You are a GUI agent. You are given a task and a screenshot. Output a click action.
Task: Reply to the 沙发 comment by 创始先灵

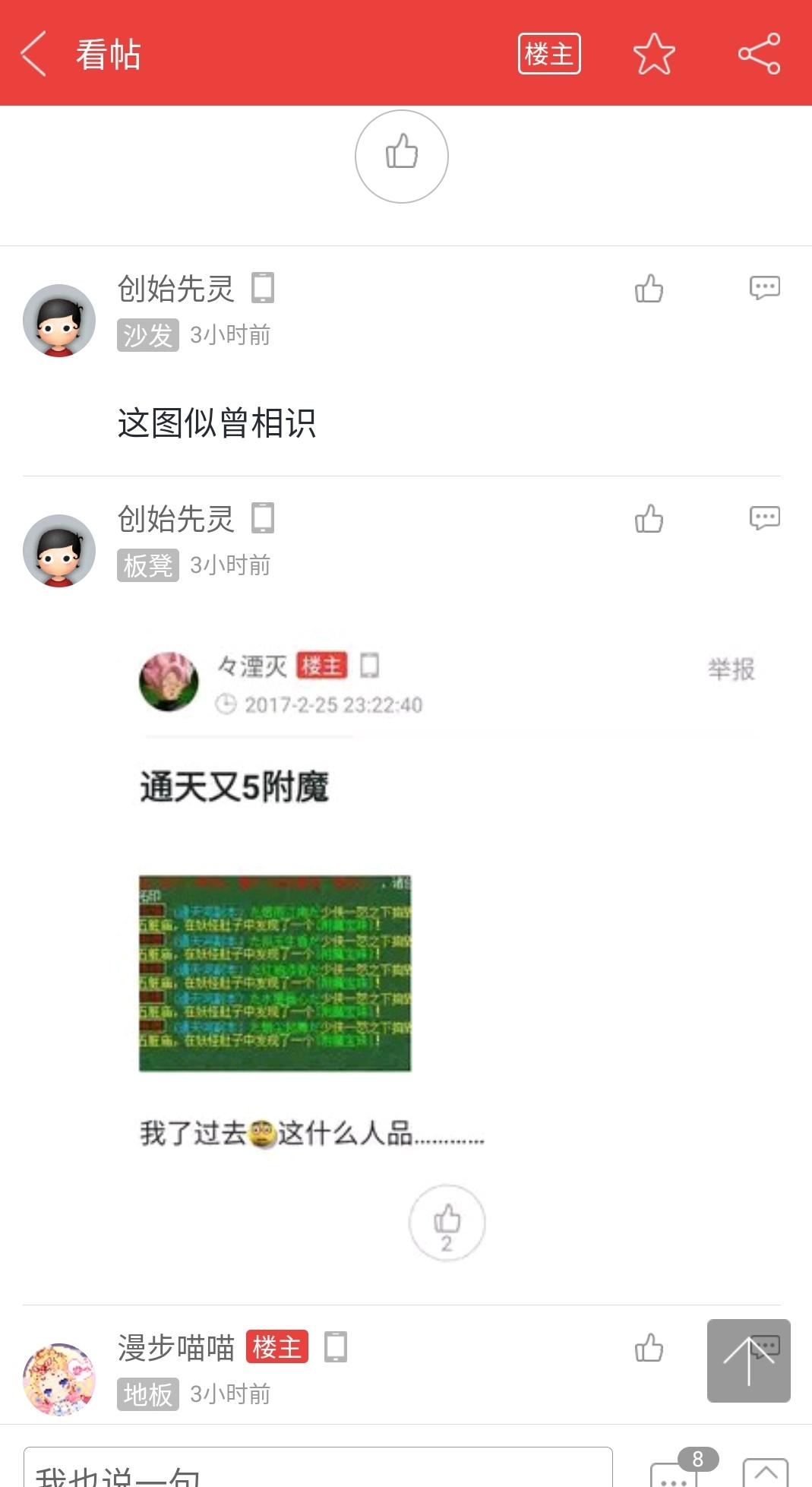[x=764, y=288]
